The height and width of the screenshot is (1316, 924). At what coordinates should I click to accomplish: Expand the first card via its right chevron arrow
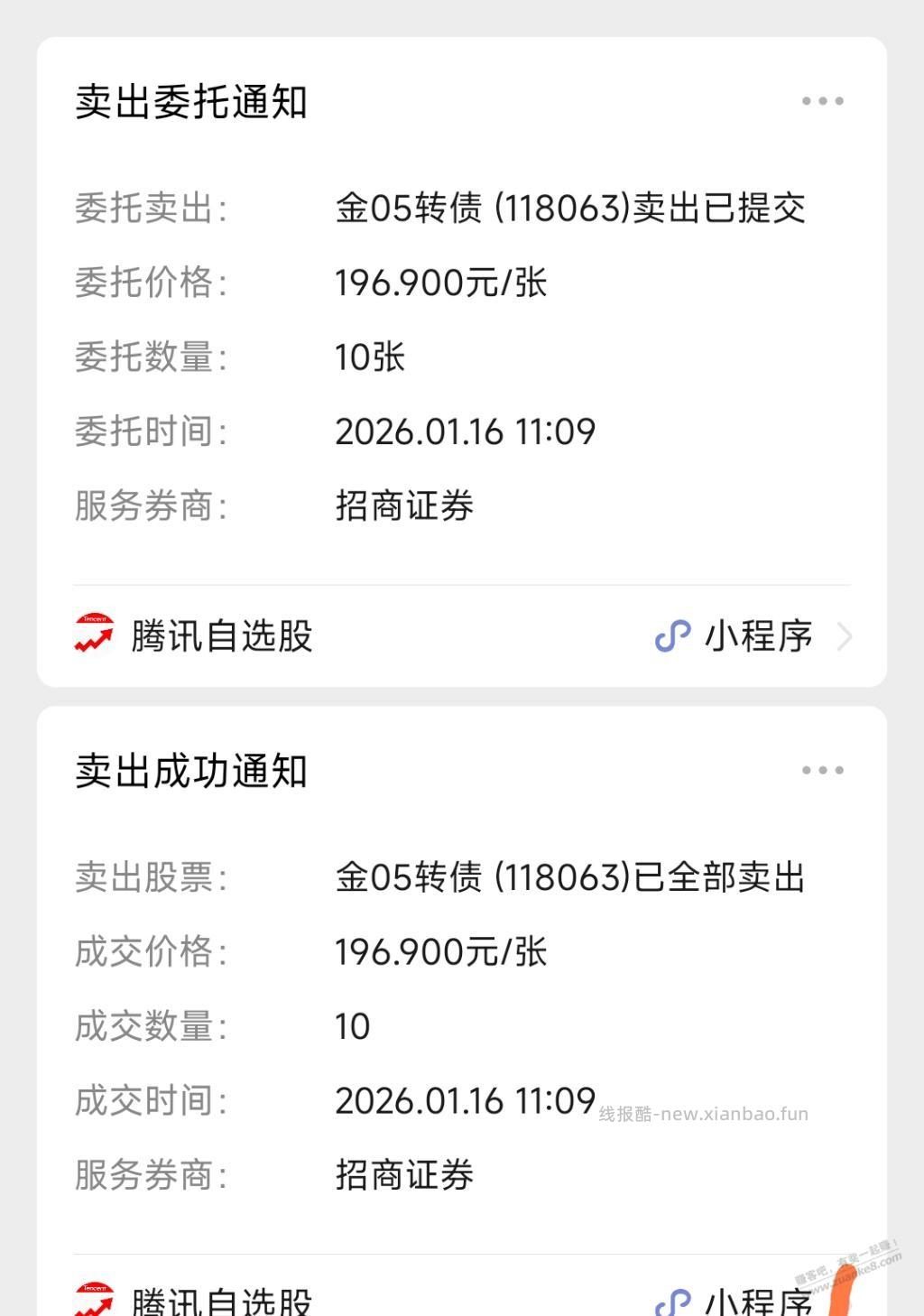(846, 635)
